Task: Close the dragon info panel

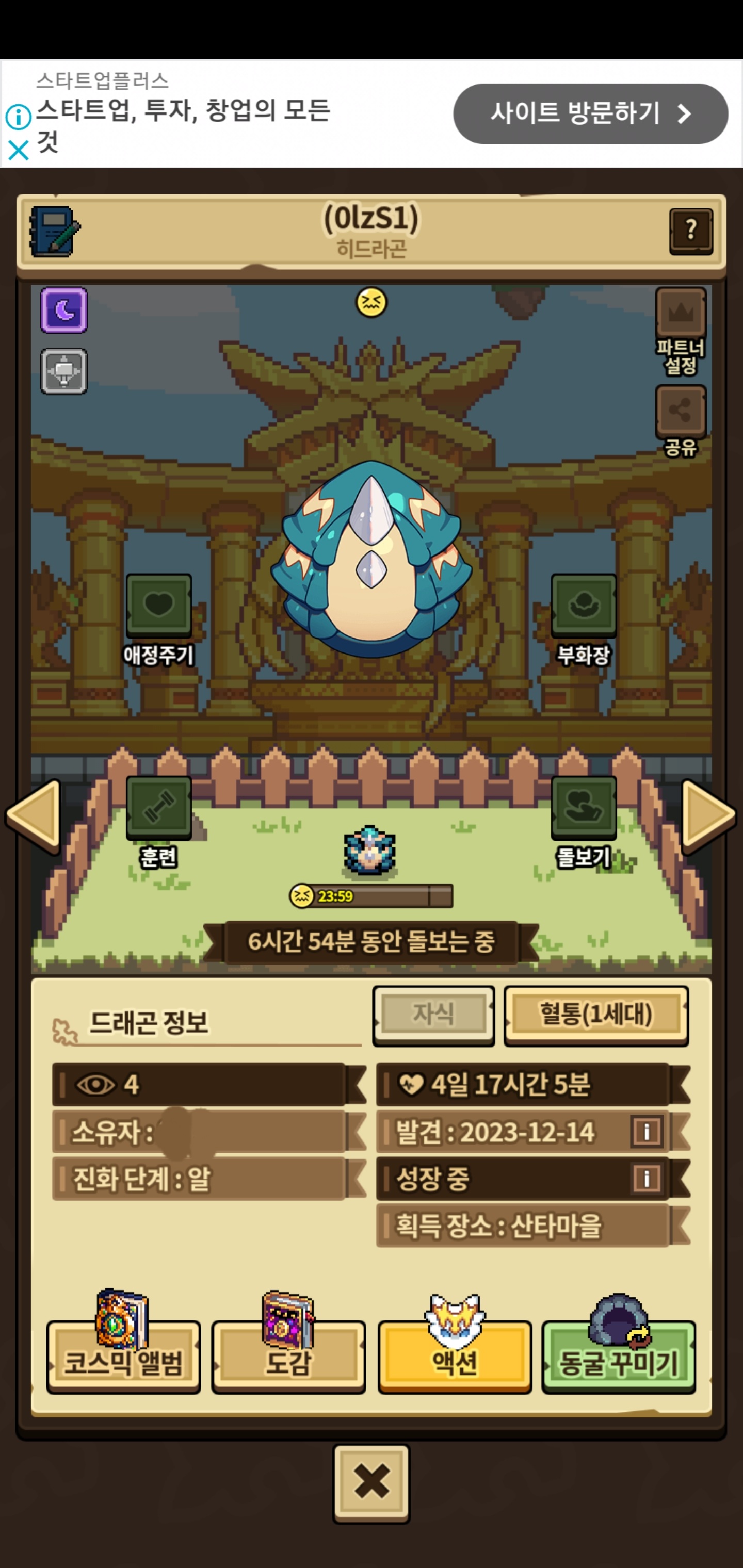Action: [x=371, y=1483]
